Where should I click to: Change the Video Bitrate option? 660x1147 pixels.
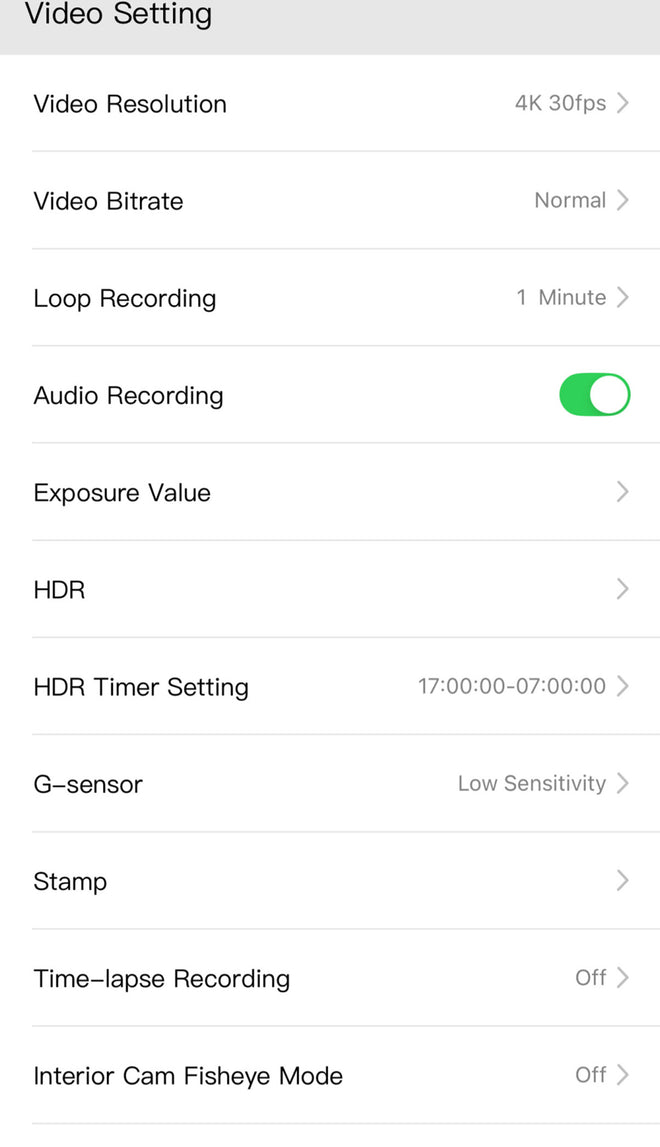coord(330,201)
